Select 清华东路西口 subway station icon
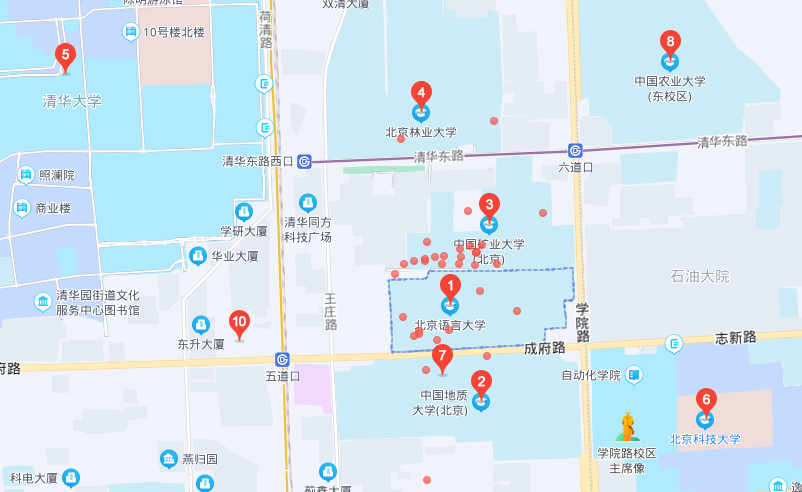Viewport: 802px width, 492px height. click(304, 160)
